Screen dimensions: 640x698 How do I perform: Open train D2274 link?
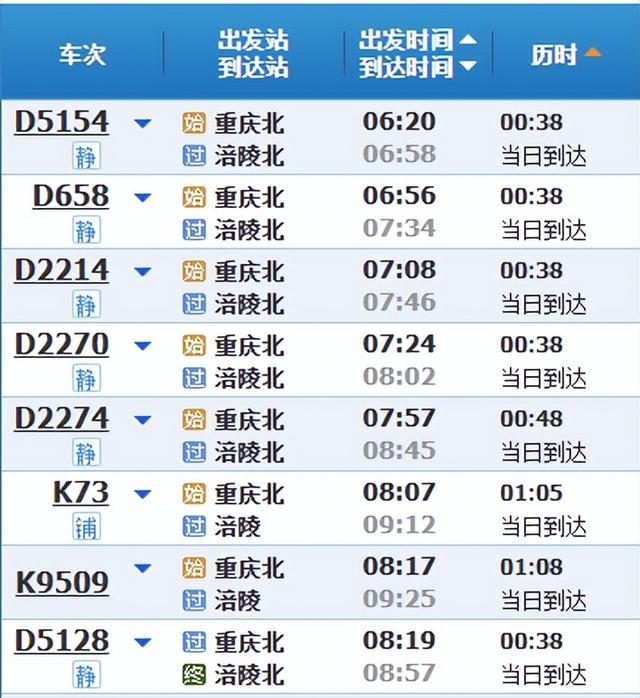pyautogui.click(x=61, y=418)
